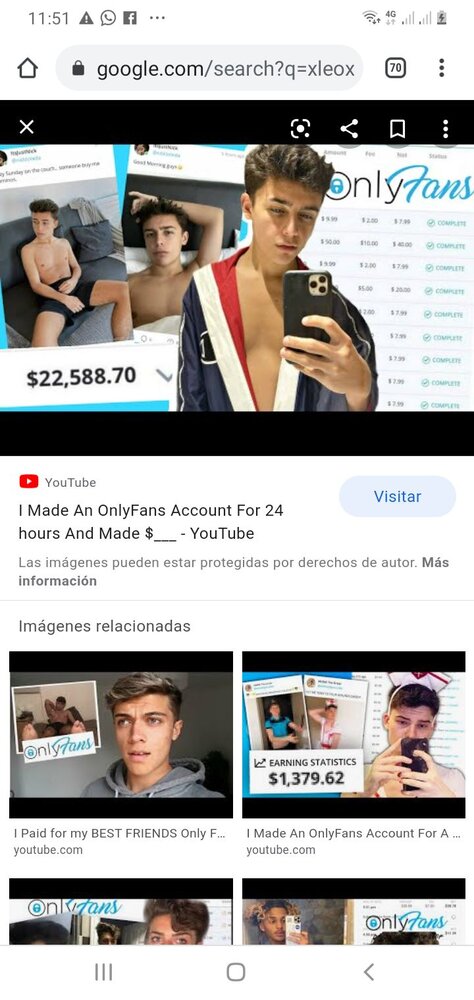Open the tab switcher showing 70 tabs
The width and height of the screenshot is (474, 1000).
click(x=396, y=68)
